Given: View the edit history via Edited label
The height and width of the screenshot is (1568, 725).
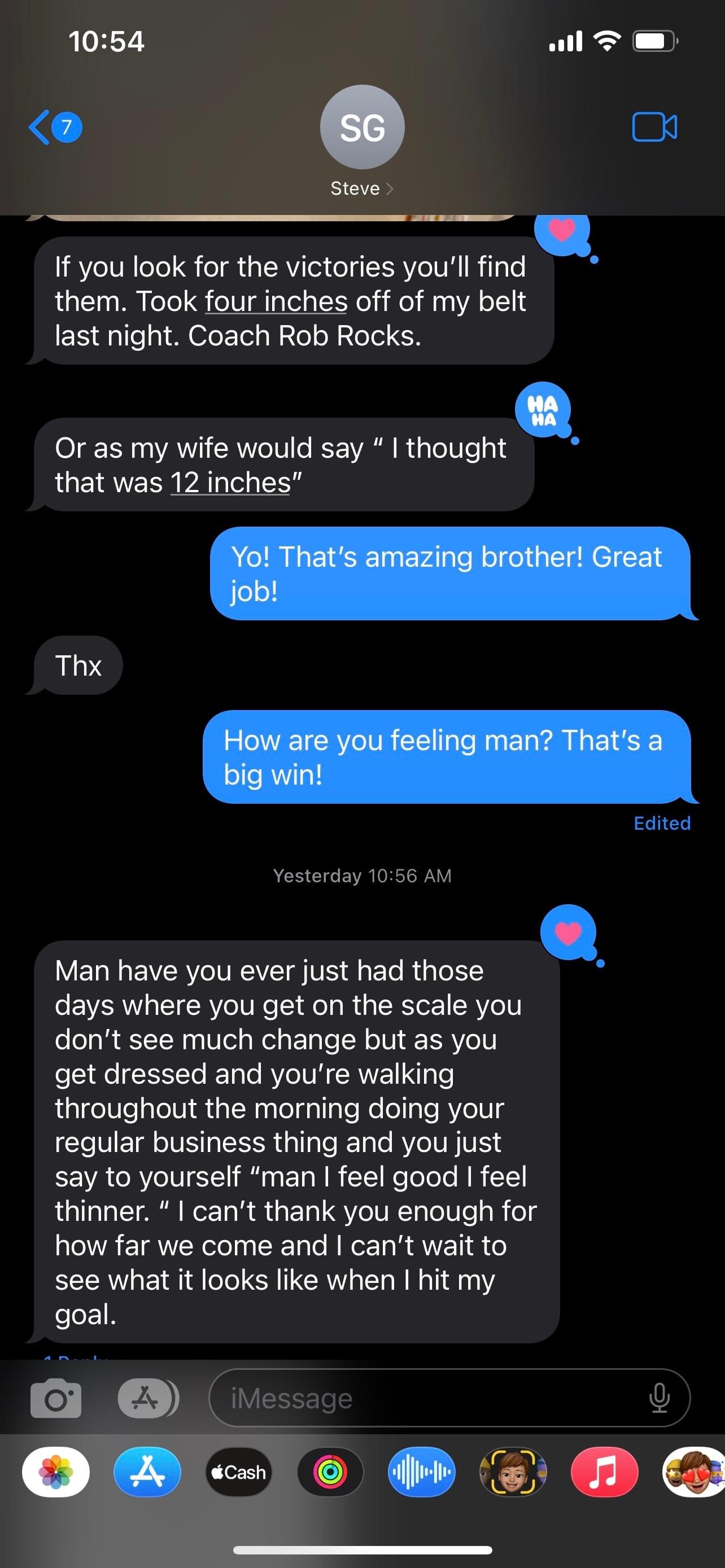Looking at the screenshot, I should click(662, 824).
